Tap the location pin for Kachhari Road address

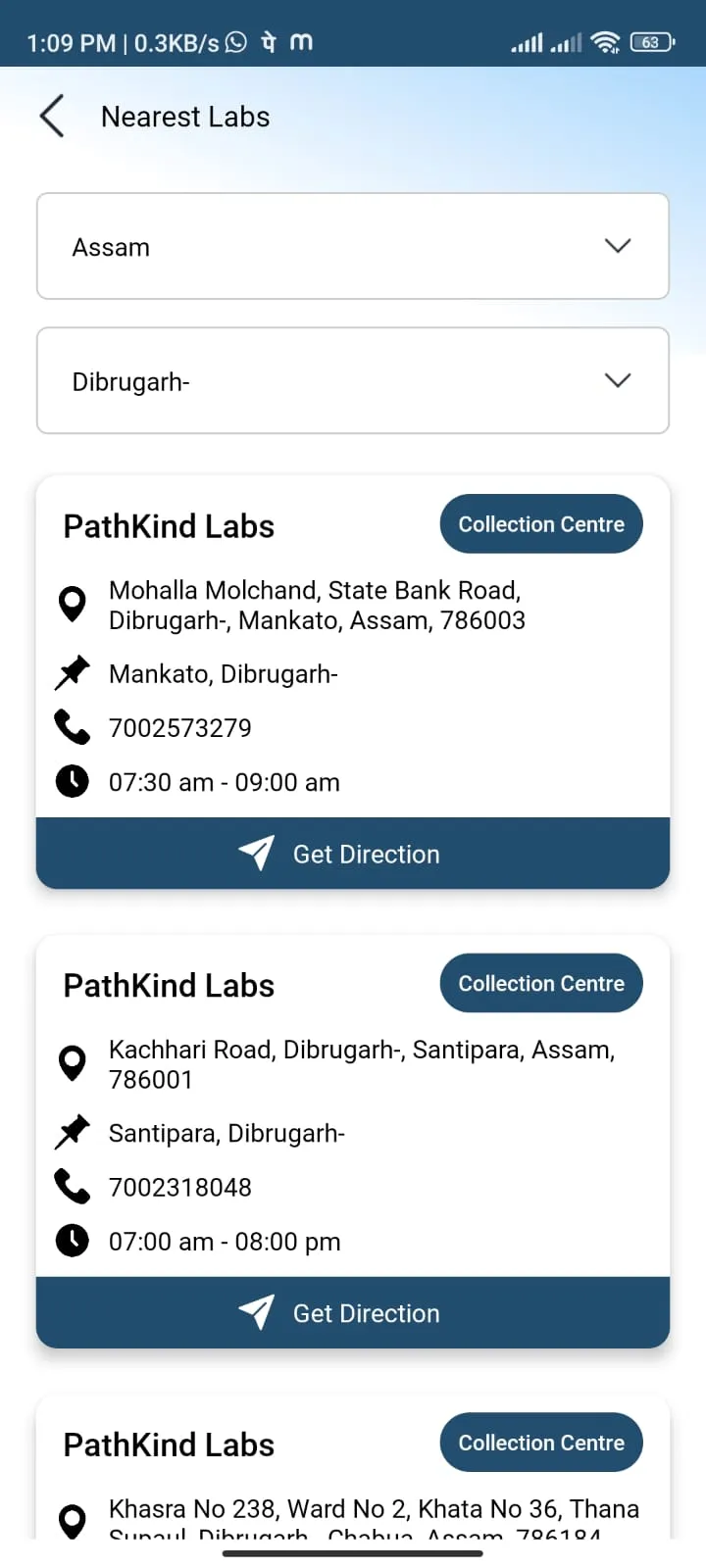[x=72, y=1062]
